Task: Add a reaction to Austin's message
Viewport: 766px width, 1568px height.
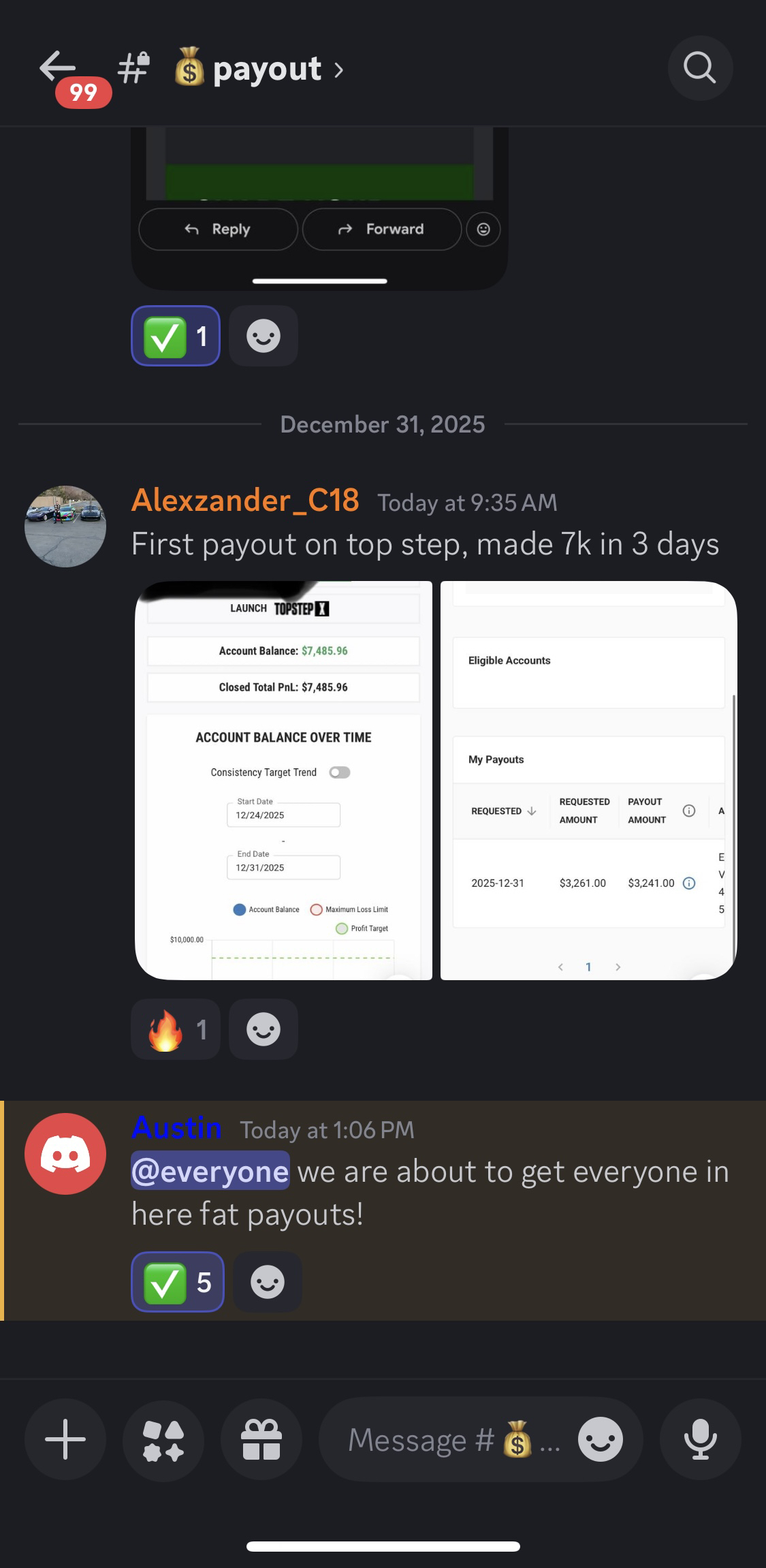Action: tap(267, 1282)
